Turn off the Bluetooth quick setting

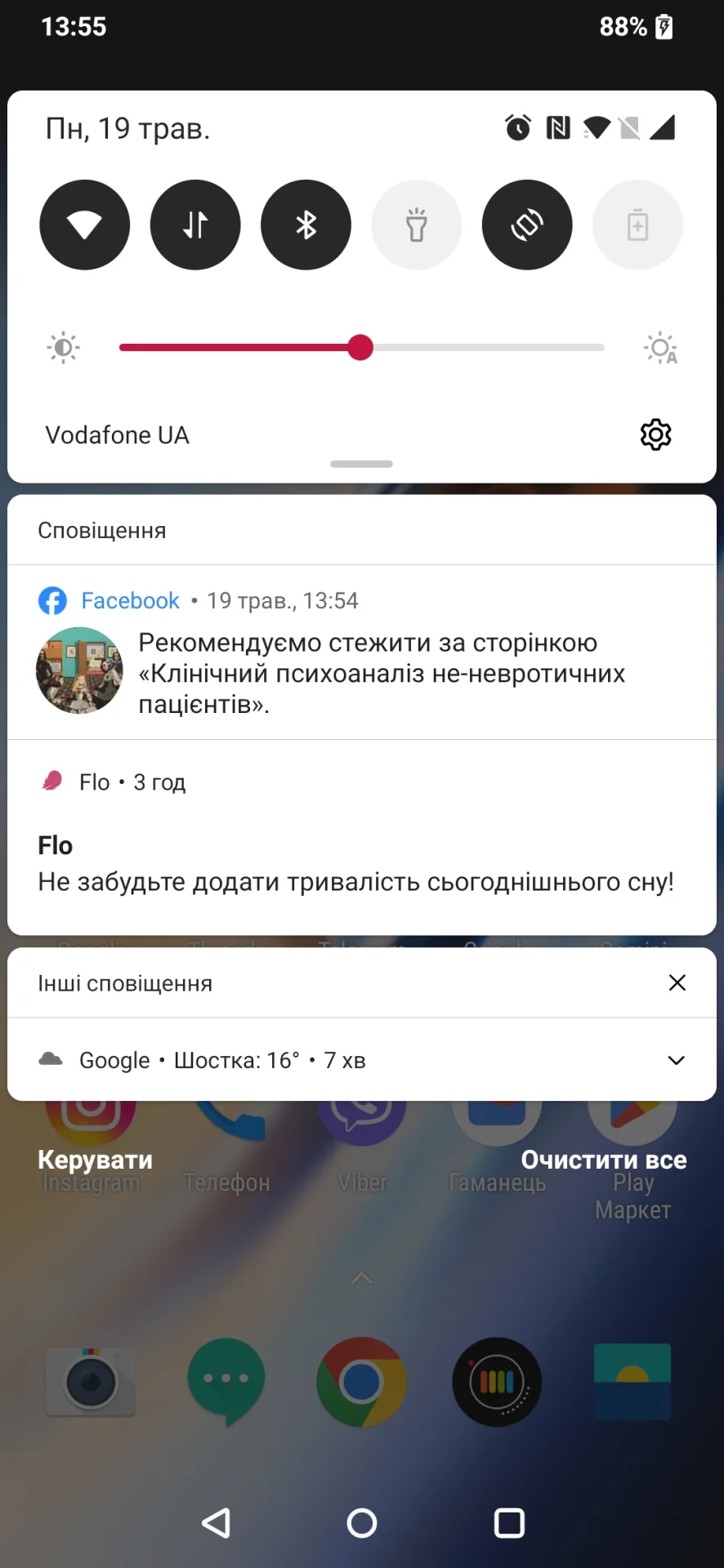tap(306, 225)
